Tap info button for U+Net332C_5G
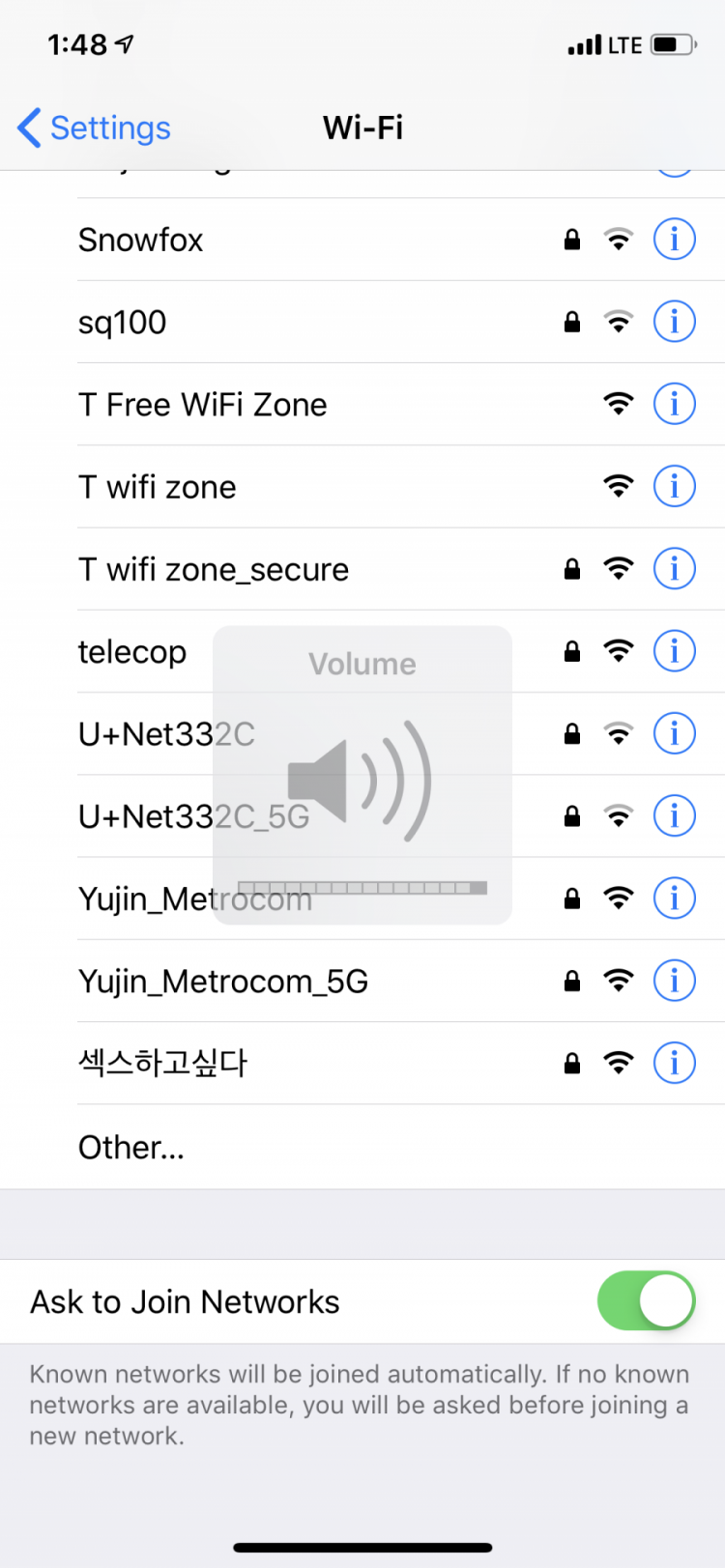The width and height of the screenshot is (725, 1568). pyautogui.click(x=674, y=816)
